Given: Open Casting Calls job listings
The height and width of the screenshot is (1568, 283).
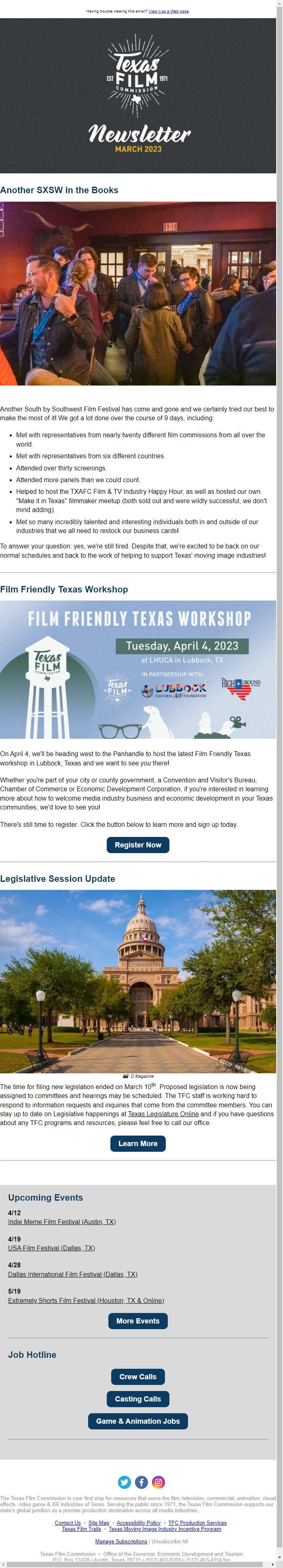Looking at the screenshot, I should click(x=138, y=1399).
